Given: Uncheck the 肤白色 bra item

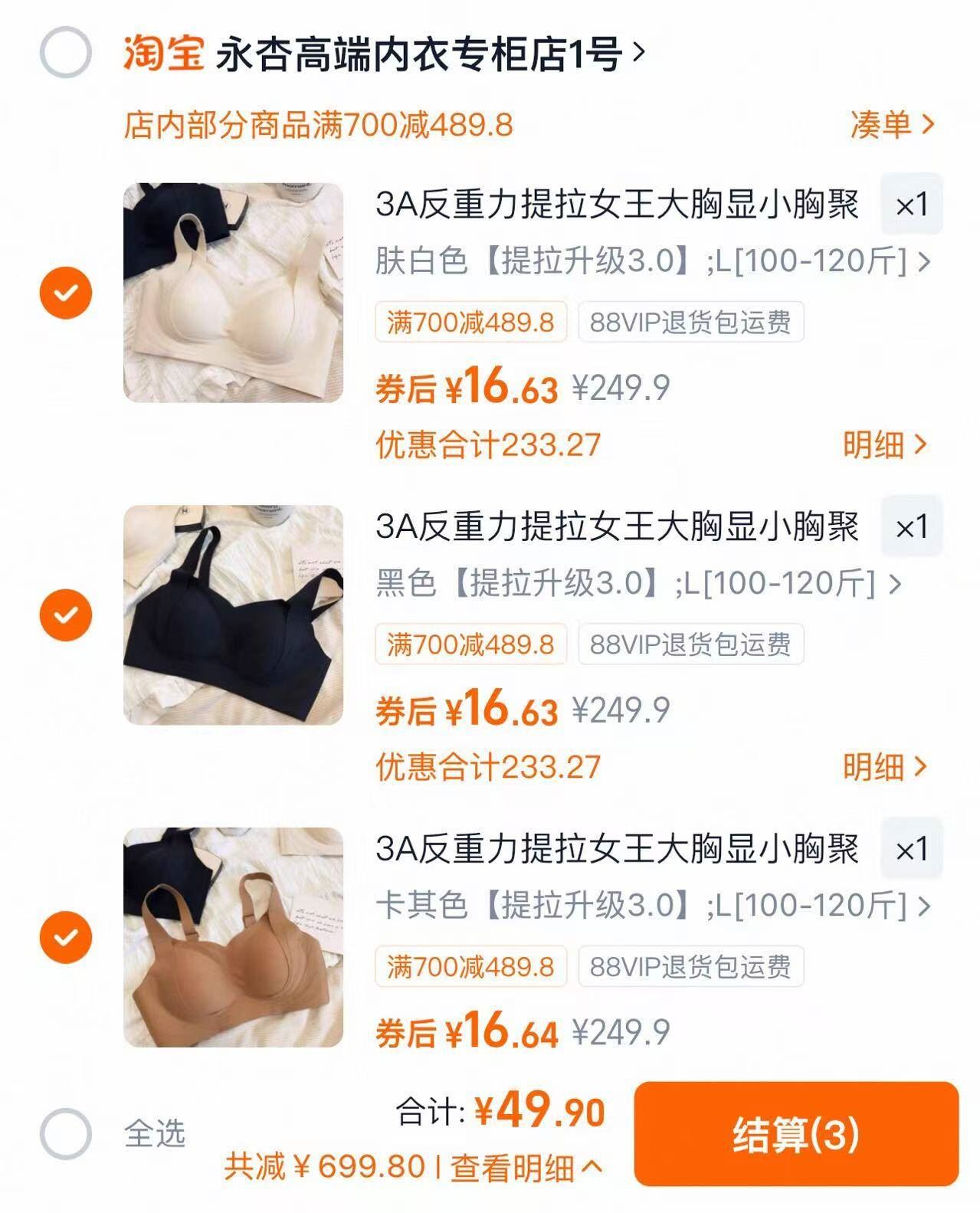Looking at the screenshot, I should tap(66, 293).
